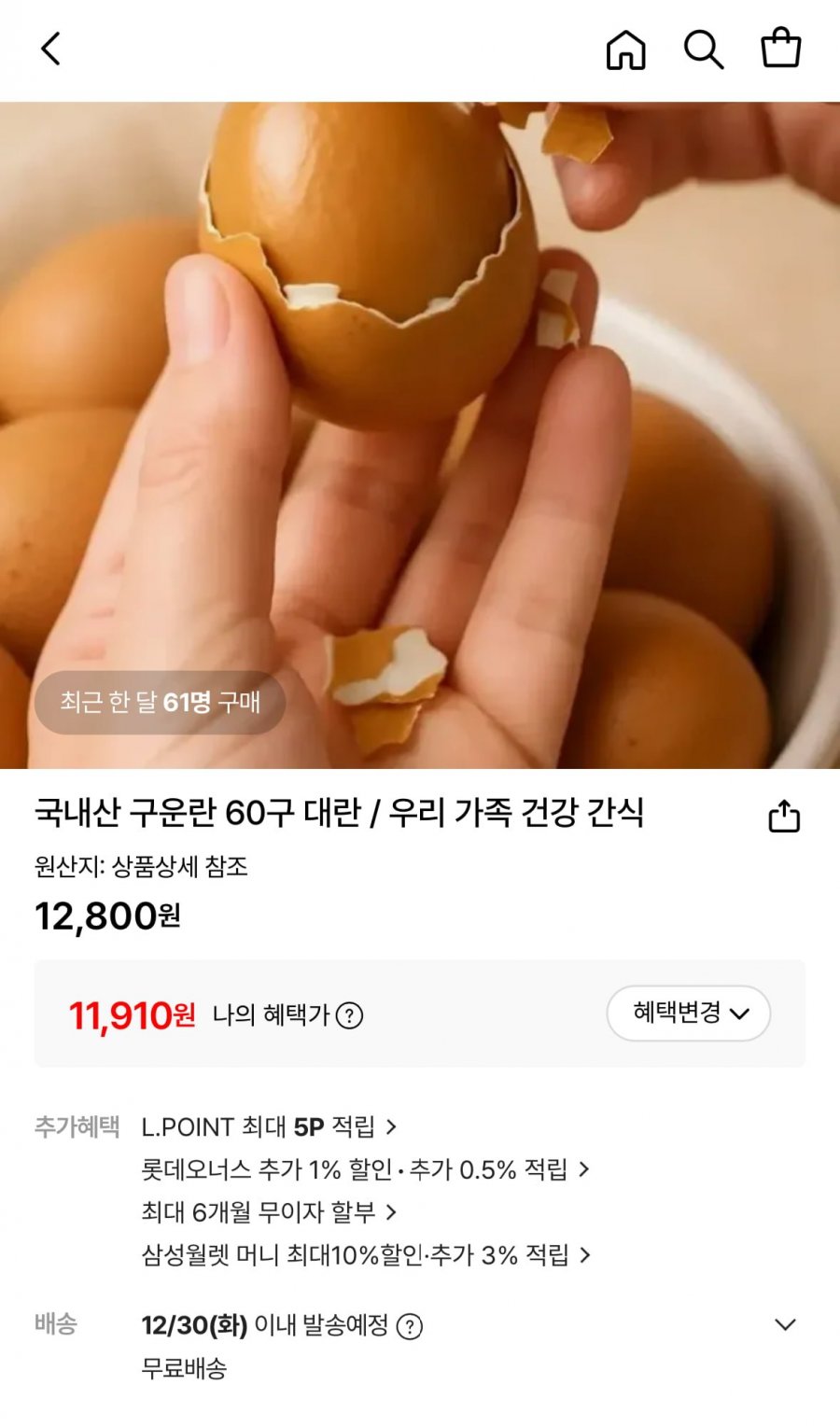
Task: Share this roasted egg product
Action: [784, 816]
